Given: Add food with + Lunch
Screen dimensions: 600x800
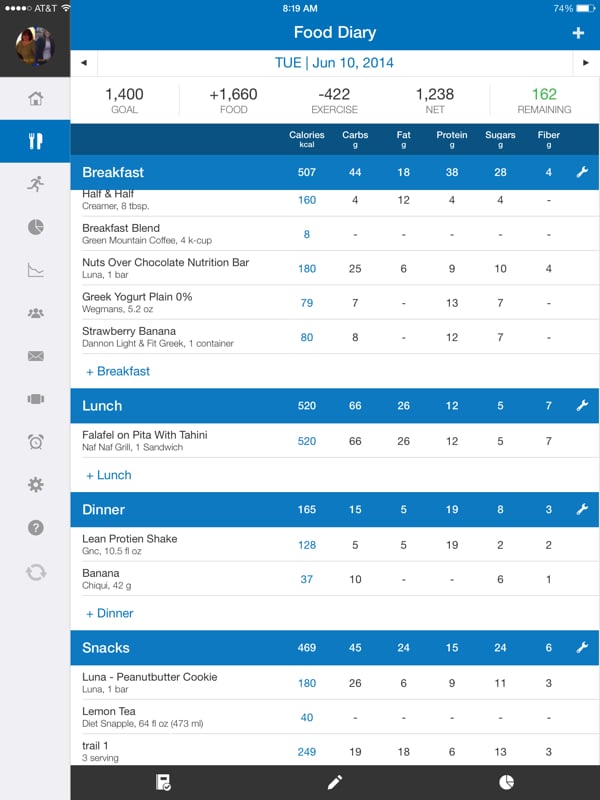Looking at the screenshot, I should tap(109, 475).
